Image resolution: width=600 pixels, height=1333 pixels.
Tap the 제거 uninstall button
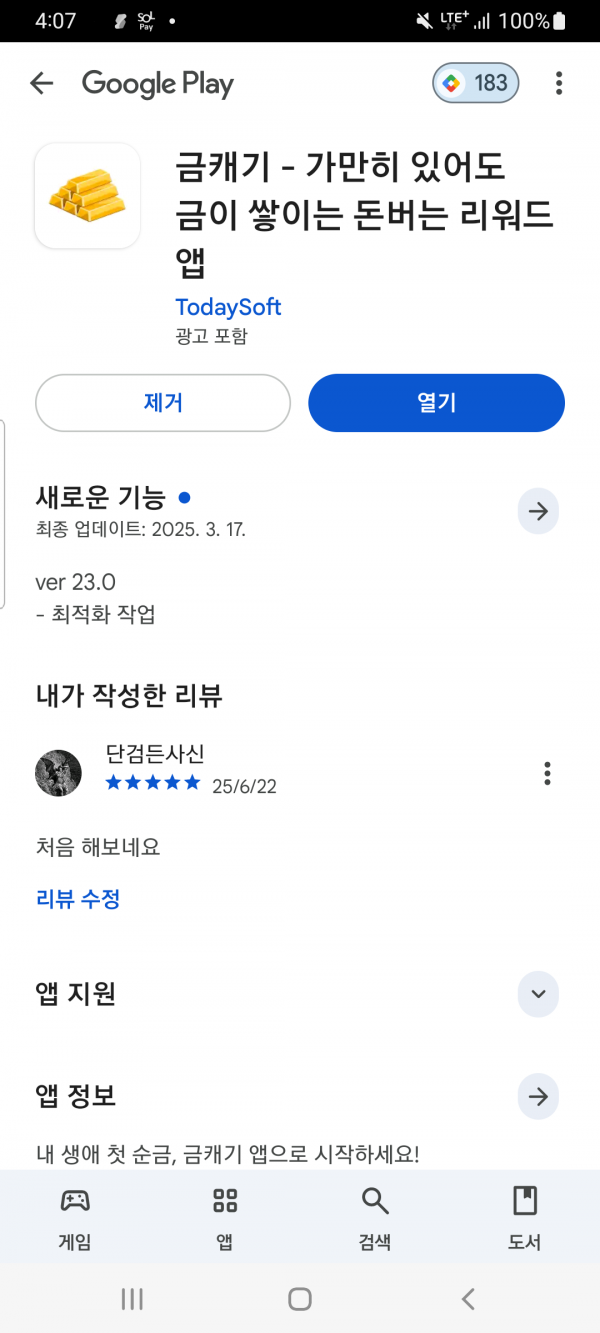[x=163, y=403]
